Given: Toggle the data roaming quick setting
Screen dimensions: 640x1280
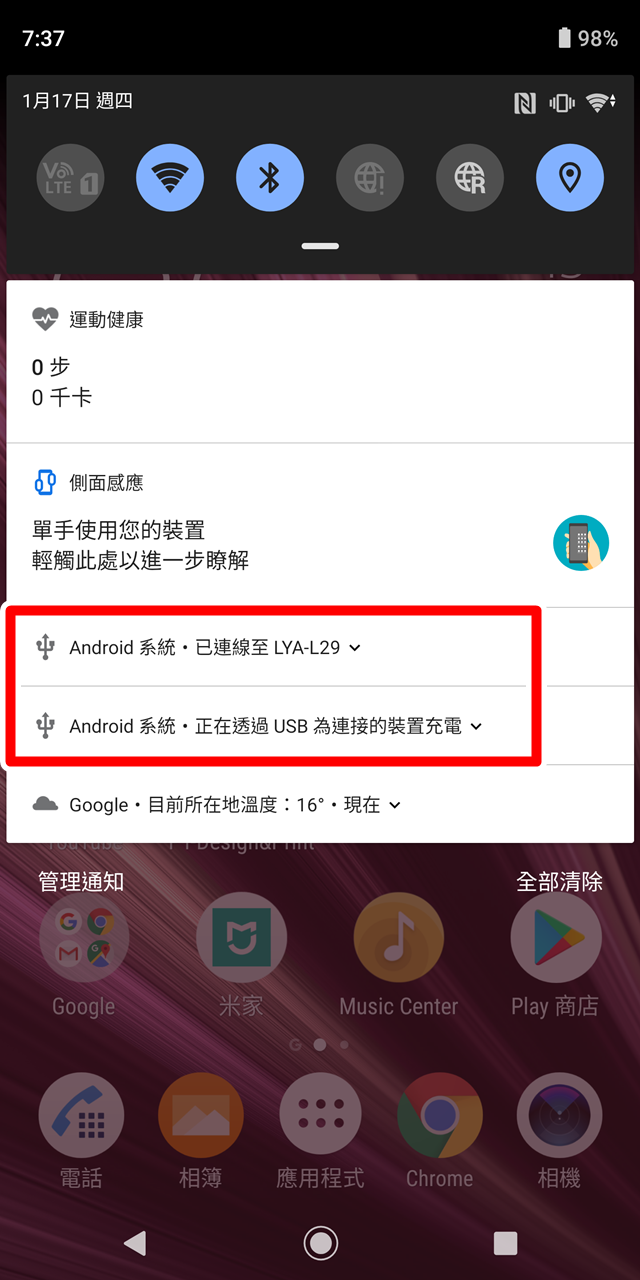Looking at the screenshot, I should [x=470, y=179].
